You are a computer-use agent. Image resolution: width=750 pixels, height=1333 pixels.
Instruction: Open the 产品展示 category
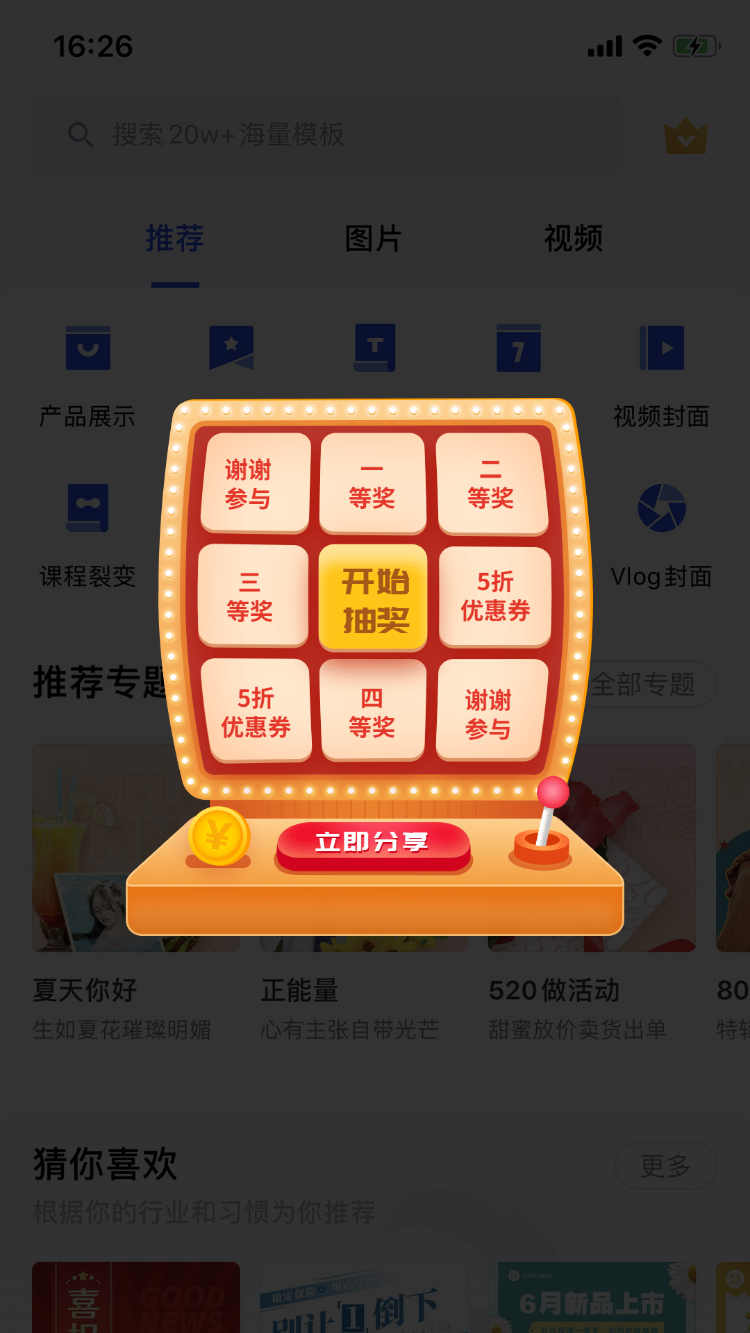87,377
